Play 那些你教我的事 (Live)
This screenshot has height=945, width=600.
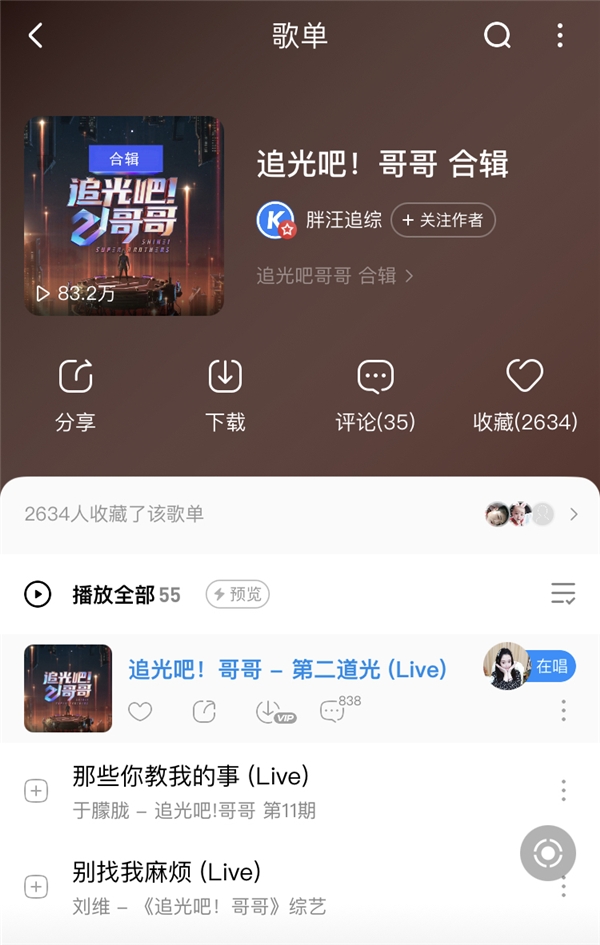pos(192,775)
